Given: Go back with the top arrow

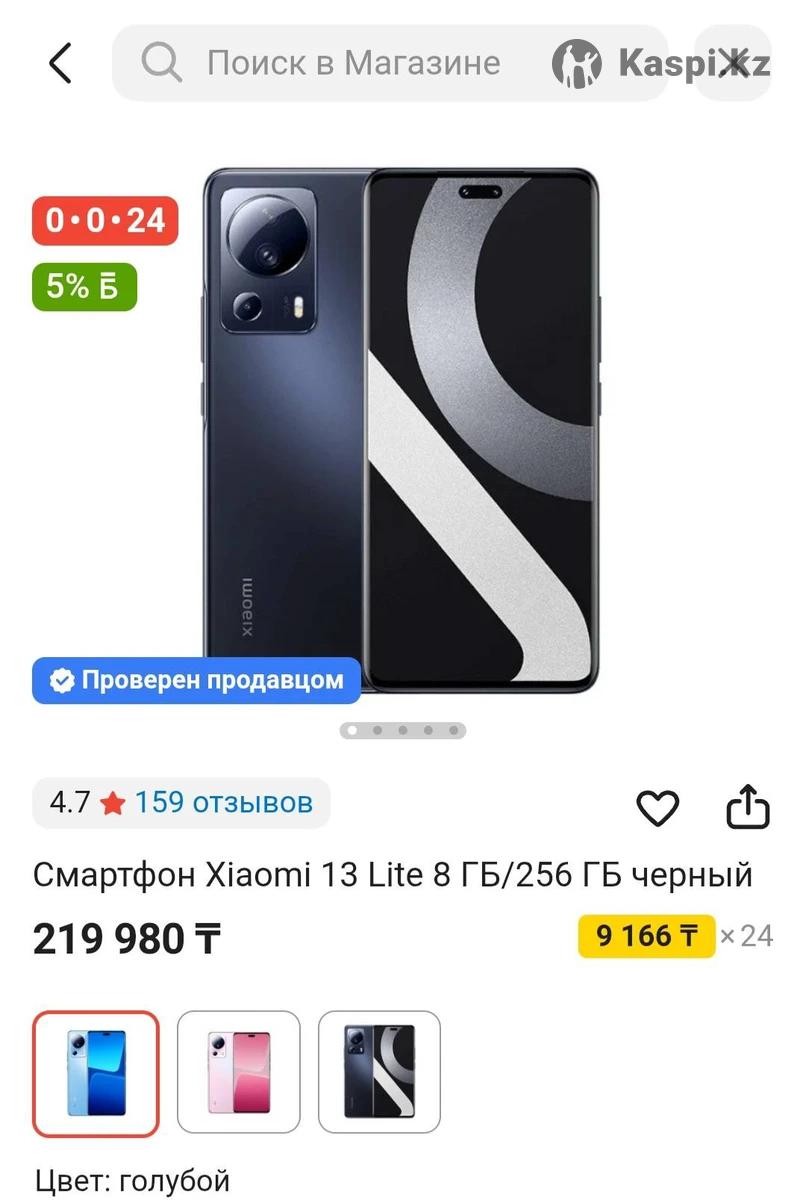Looking at the screenshot, I should point(61,63).
